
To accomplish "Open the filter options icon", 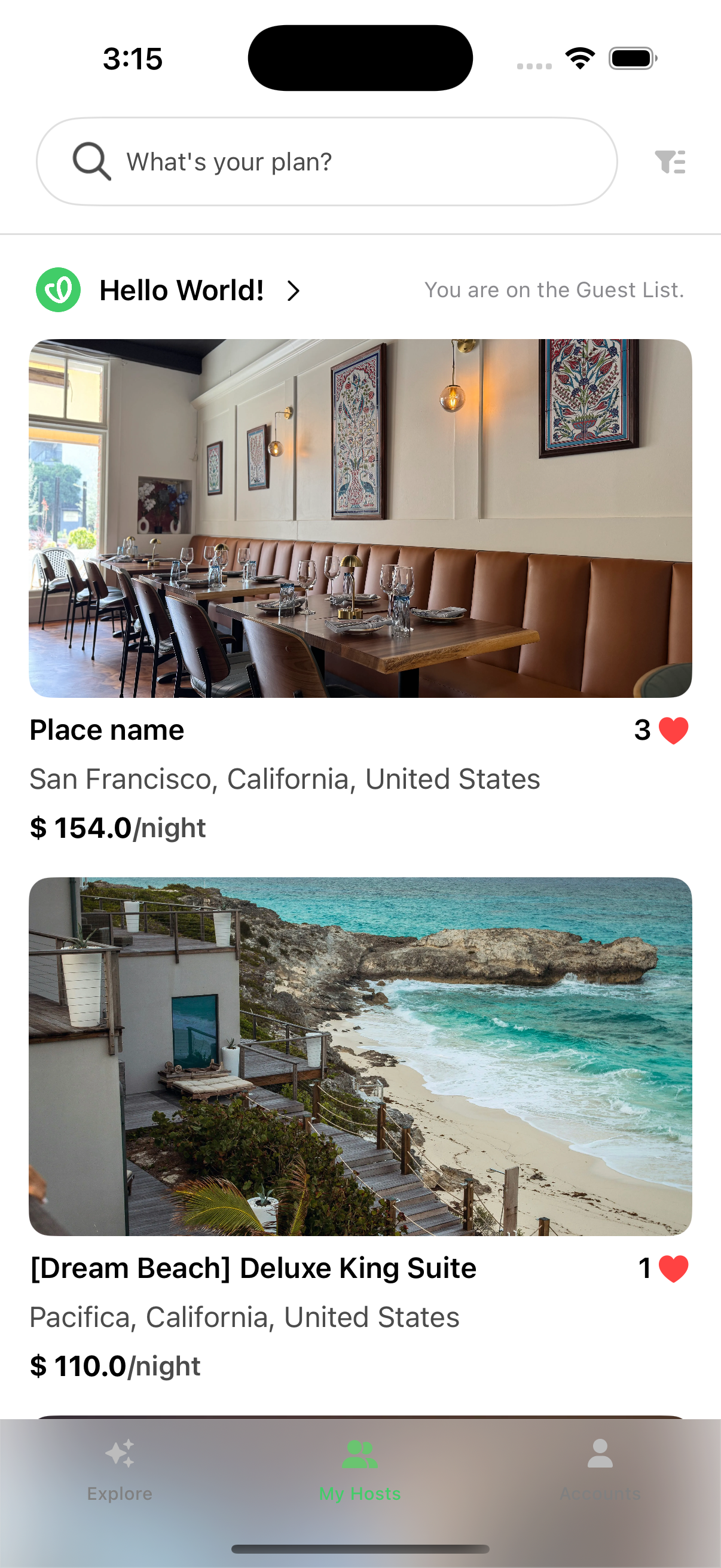I will [670, 162].
